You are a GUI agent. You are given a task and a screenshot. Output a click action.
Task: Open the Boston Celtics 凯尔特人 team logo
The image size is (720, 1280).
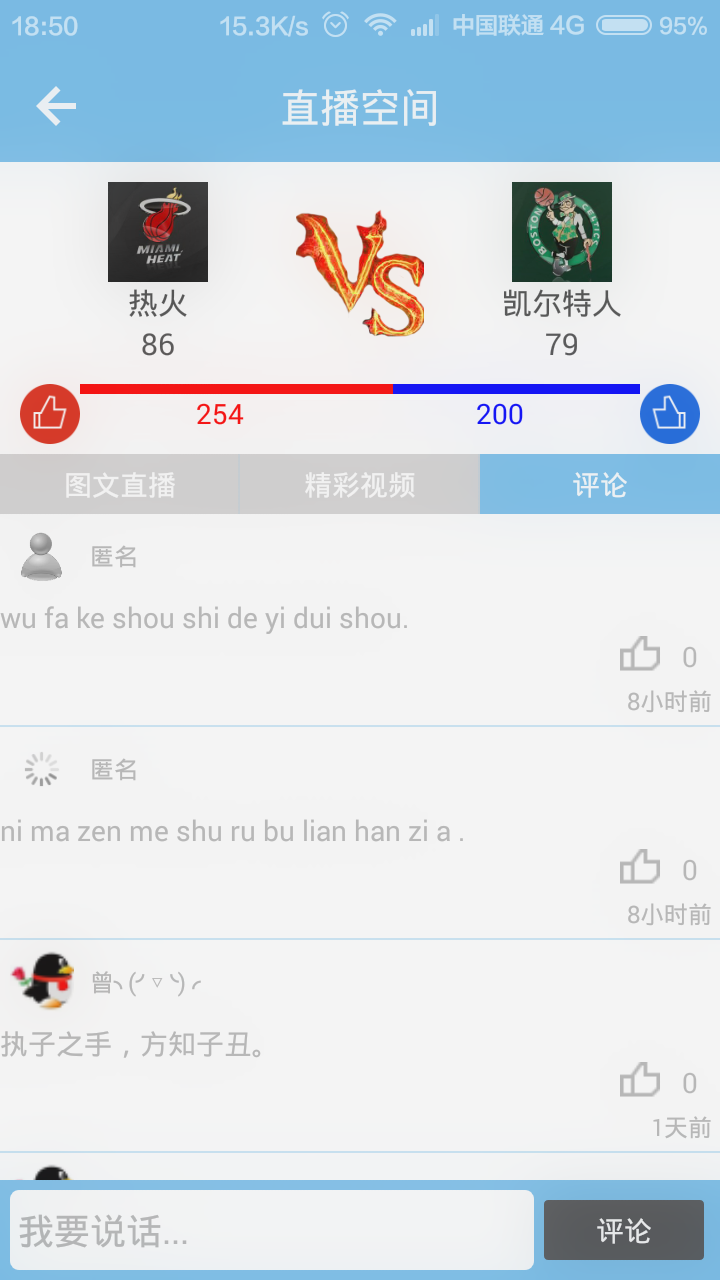click(x=561, y=231)
